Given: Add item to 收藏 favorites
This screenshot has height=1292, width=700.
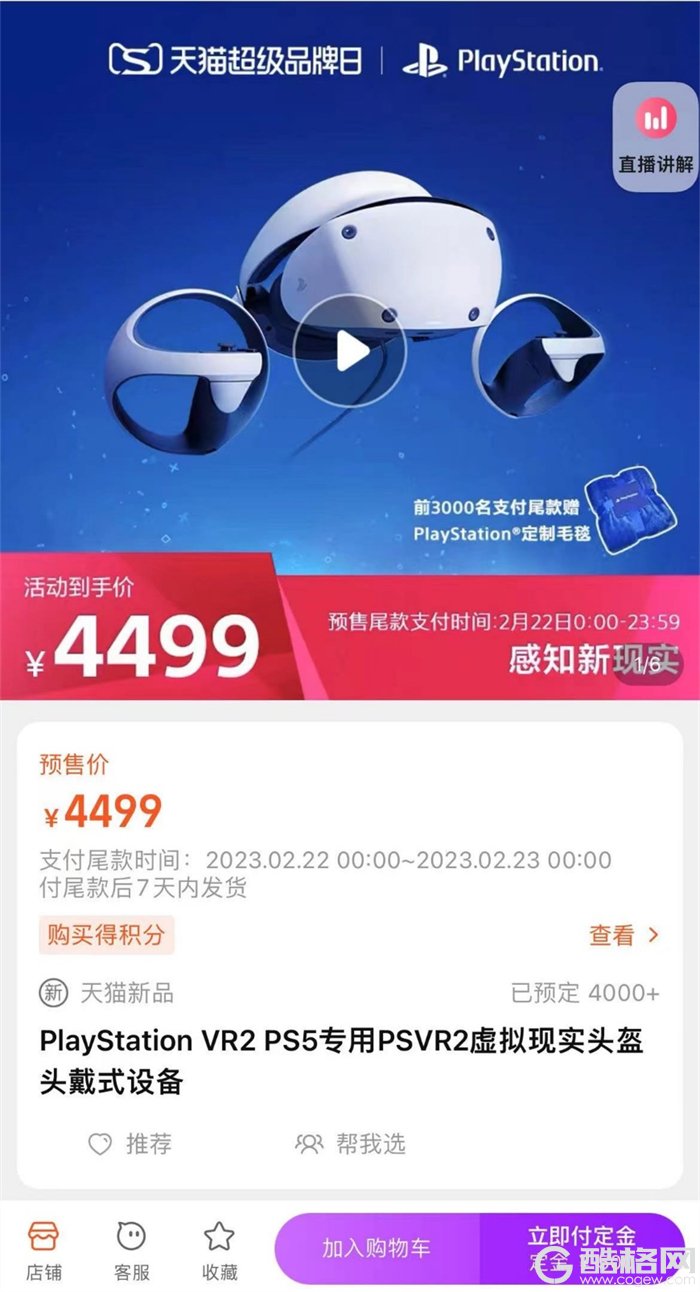Looking at the screenshot, I should 220,1250.
